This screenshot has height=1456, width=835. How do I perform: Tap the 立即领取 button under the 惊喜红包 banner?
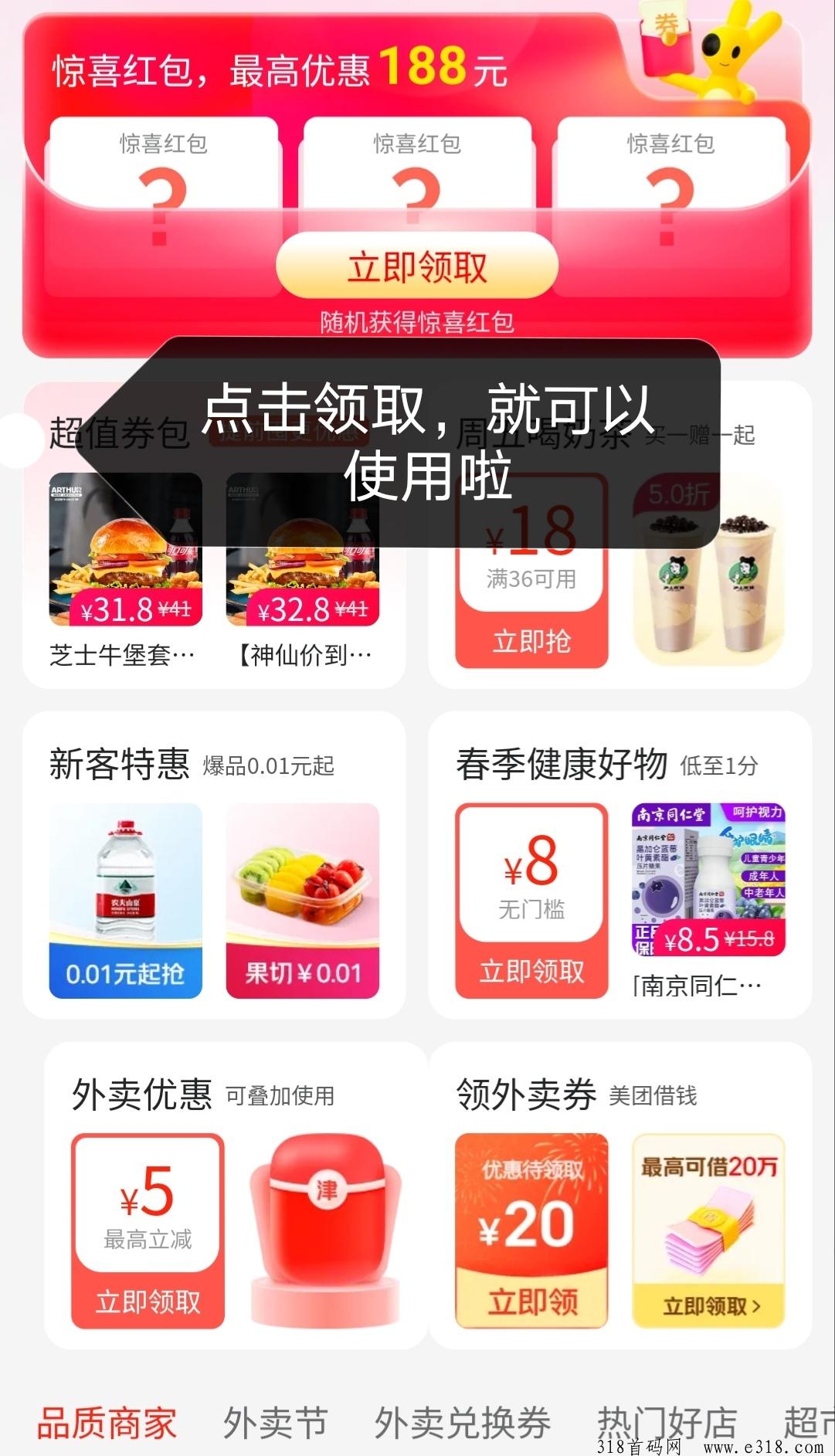tap(416, 266)
